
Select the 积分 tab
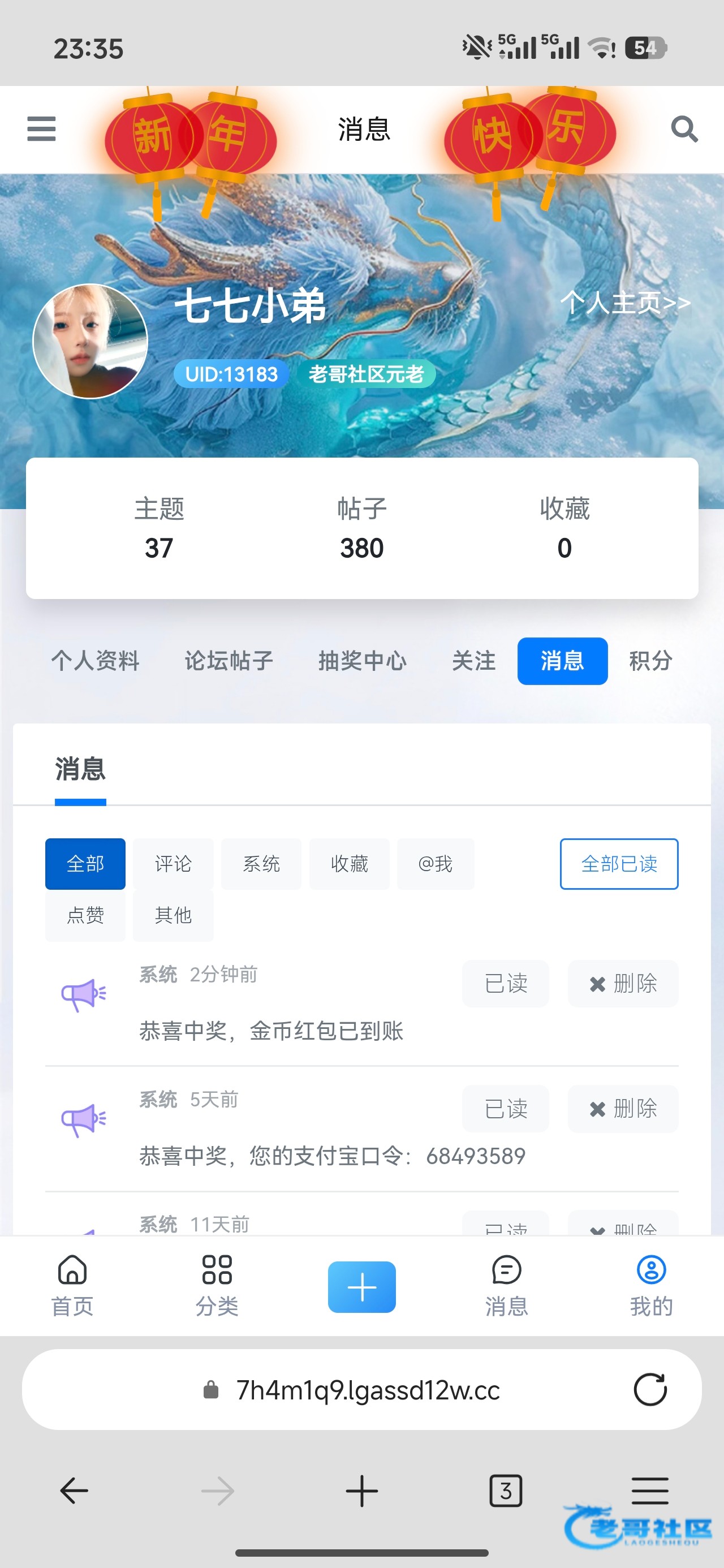click(x=650, y=661)
